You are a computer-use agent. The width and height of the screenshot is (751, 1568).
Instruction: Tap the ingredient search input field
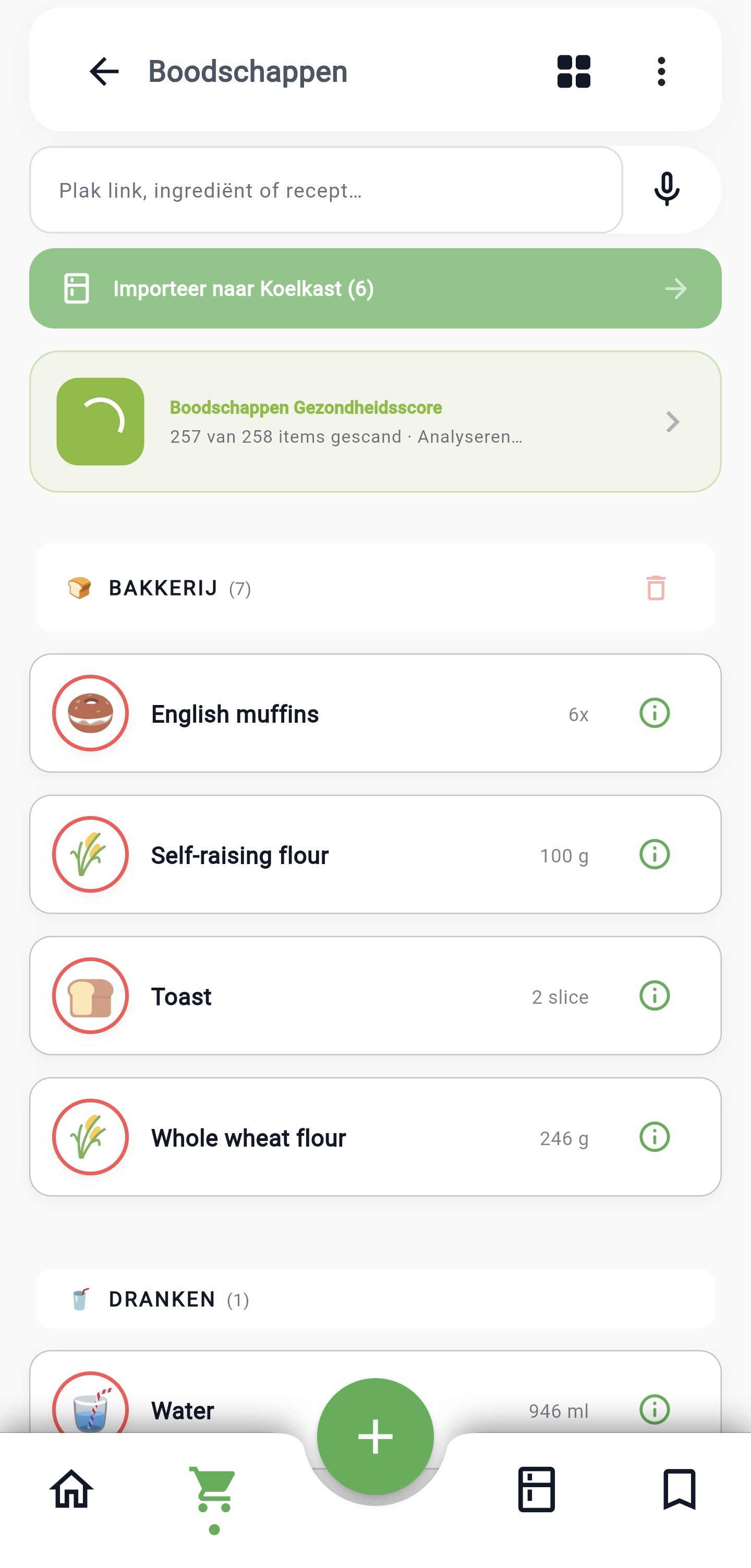tap(304, 189)
